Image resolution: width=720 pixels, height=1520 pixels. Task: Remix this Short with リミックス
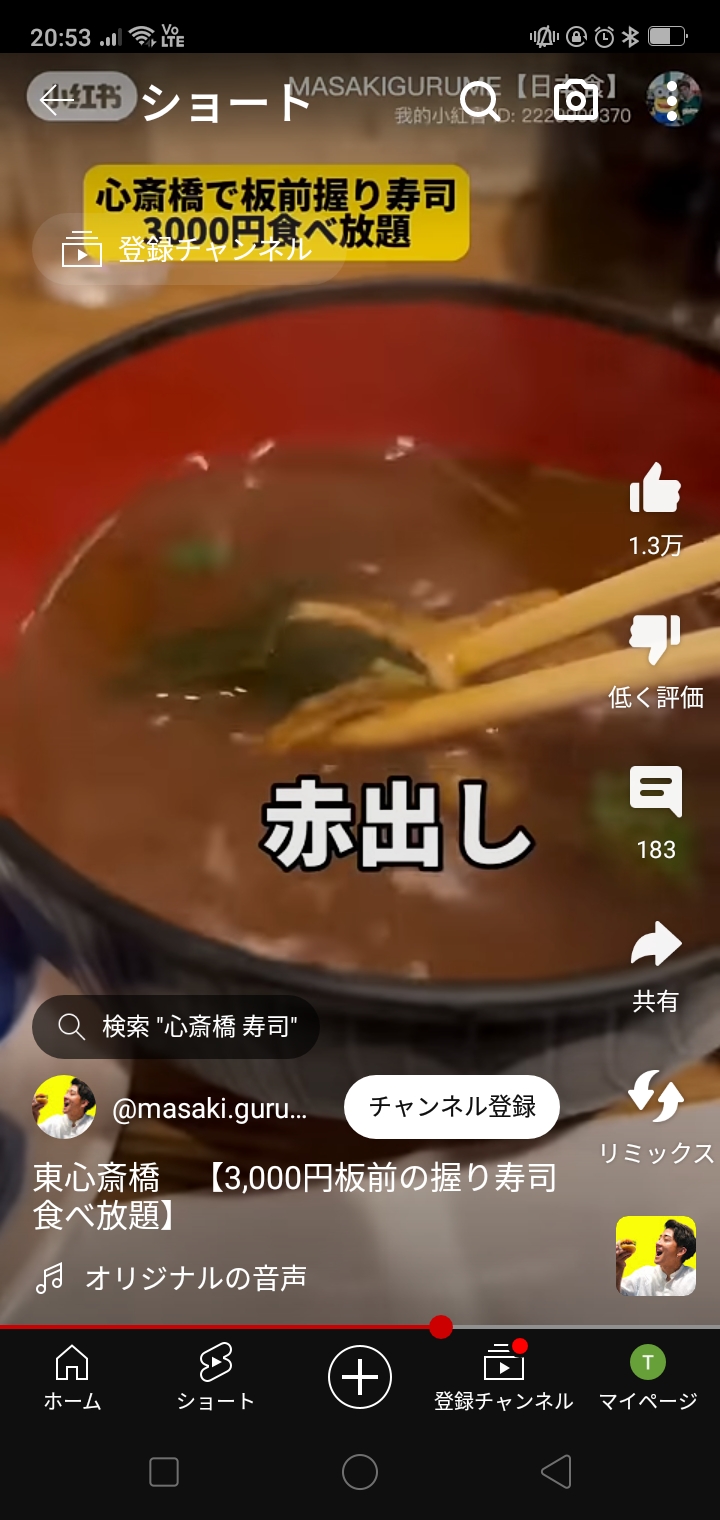655,1097
